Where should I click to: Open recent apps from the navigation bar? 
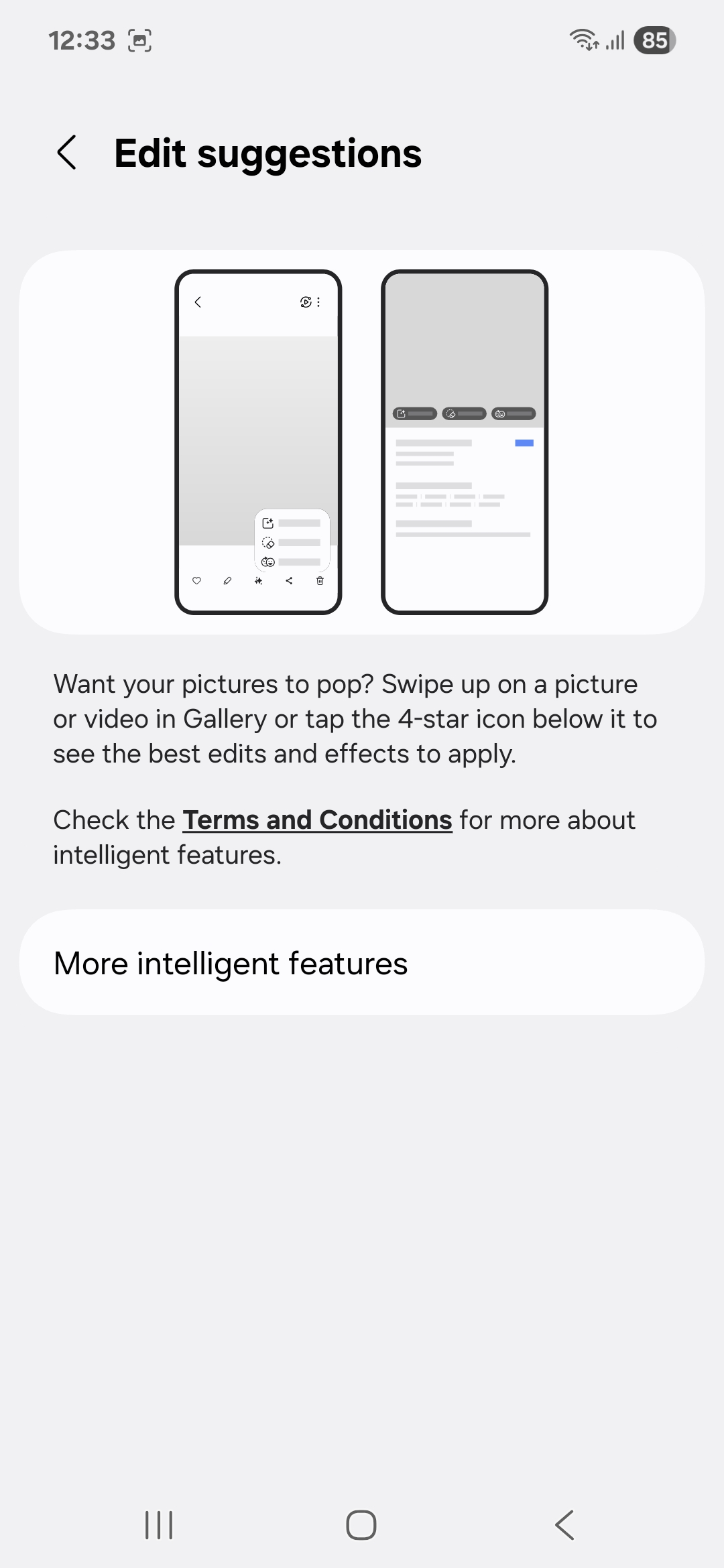point(159,1525)
